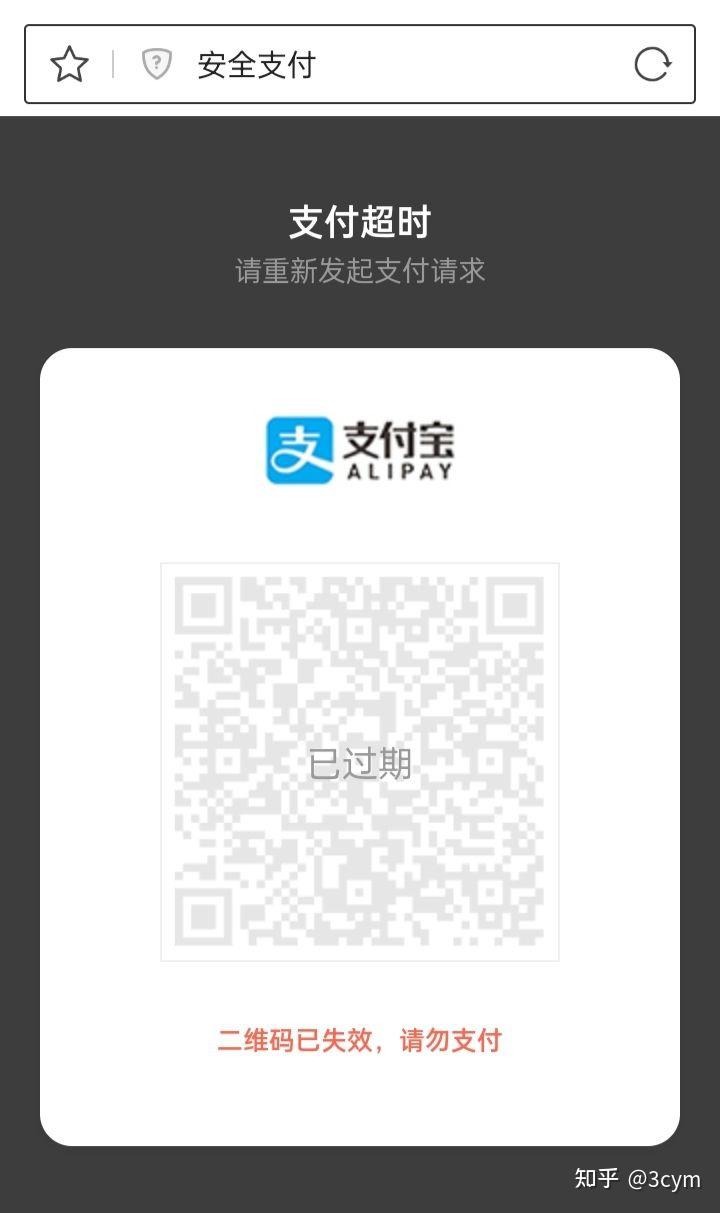Reload the page with the refresh icon
Image resolution: width=720 pixels, height=1213 pixels.
[652, 65]
